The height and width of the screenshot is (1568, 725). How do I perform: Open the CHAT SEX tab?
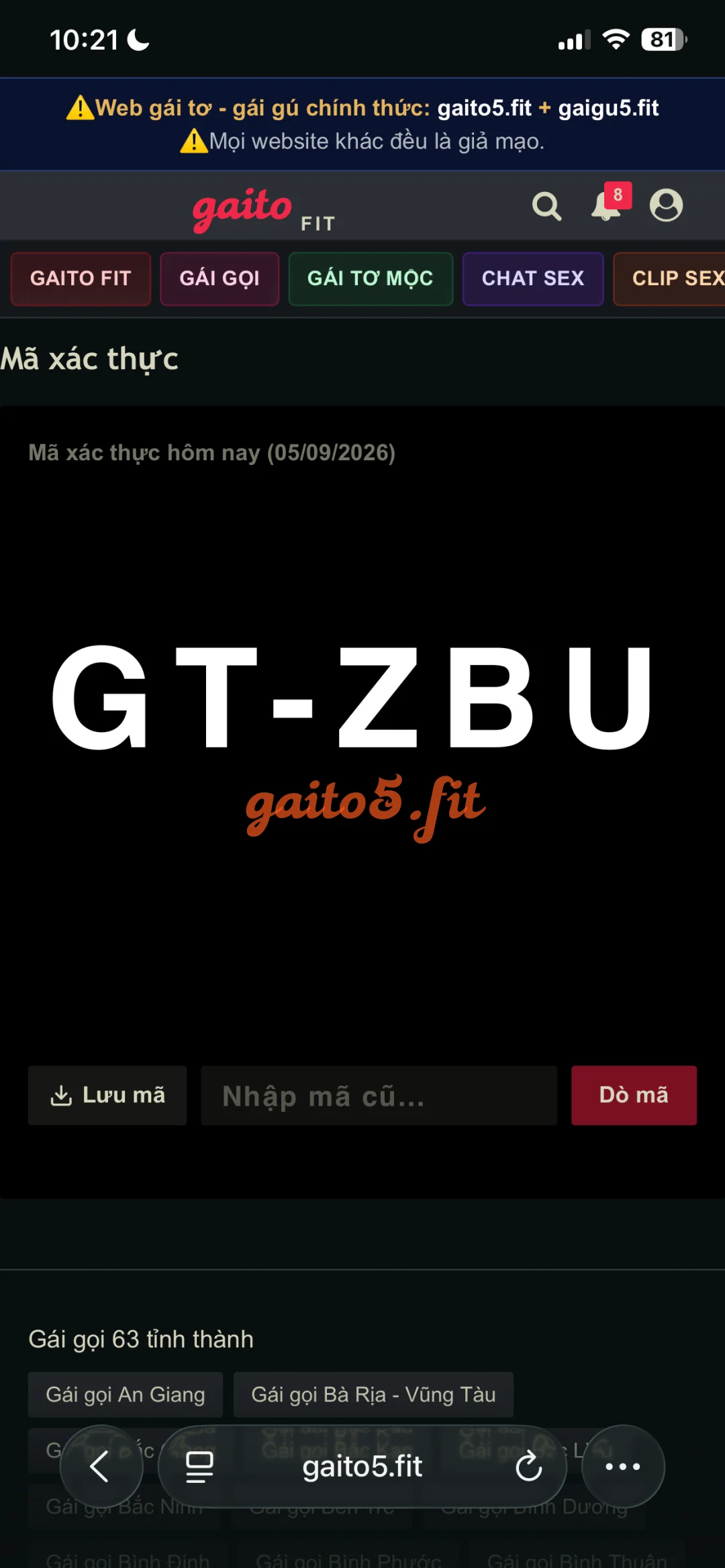533,278
